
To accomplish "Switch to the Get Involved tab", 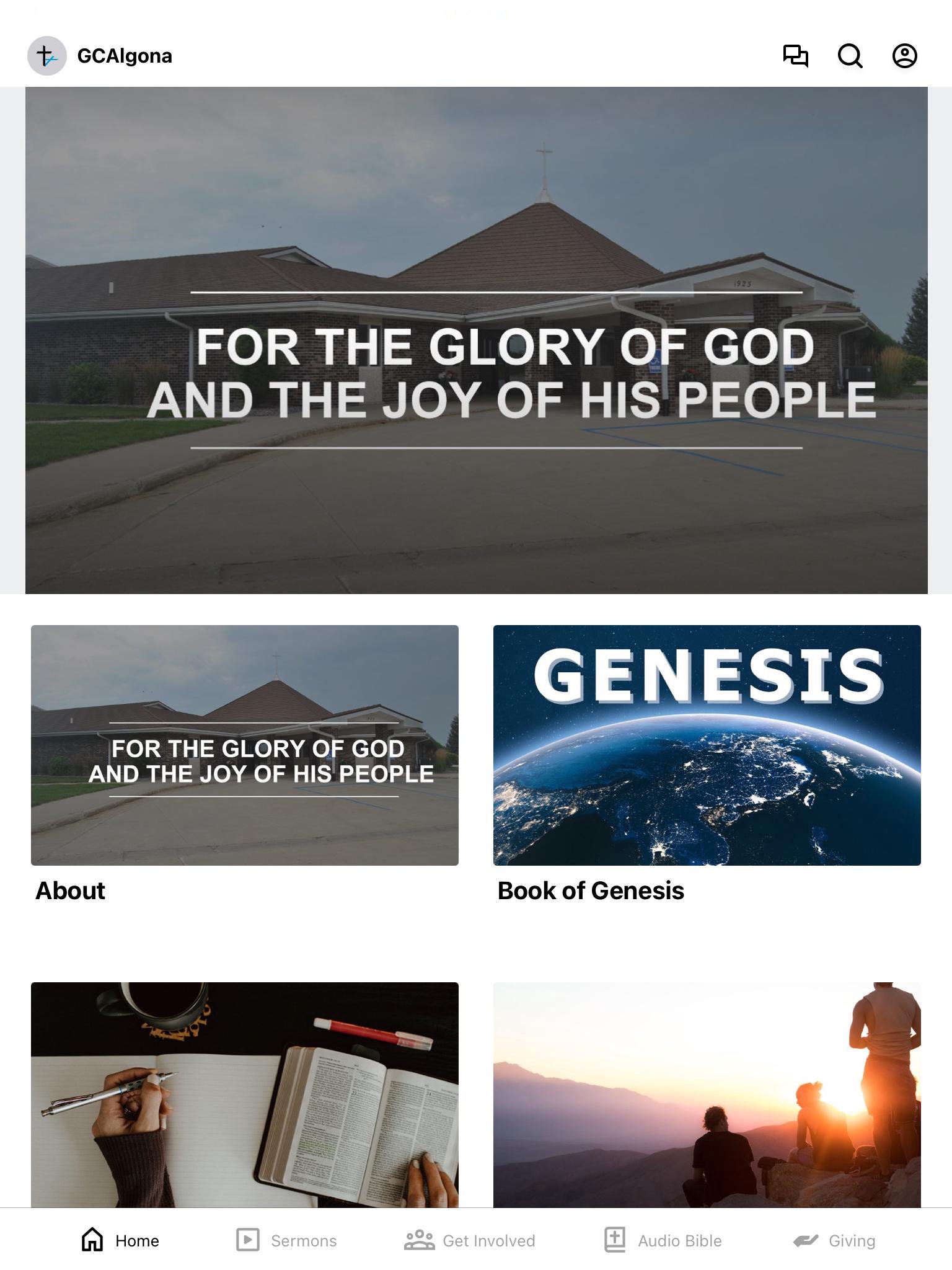I will 470,1240.
